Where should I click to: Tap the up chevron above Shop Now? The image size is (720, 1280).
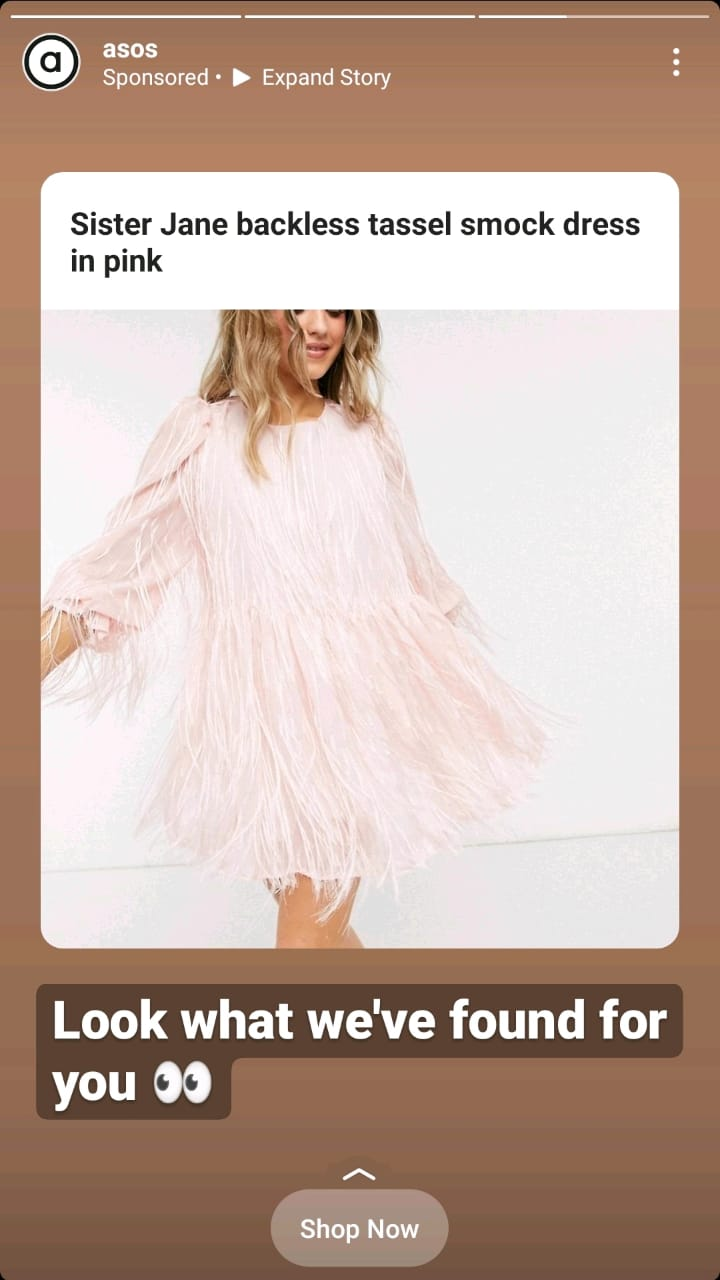(359, 1174)
